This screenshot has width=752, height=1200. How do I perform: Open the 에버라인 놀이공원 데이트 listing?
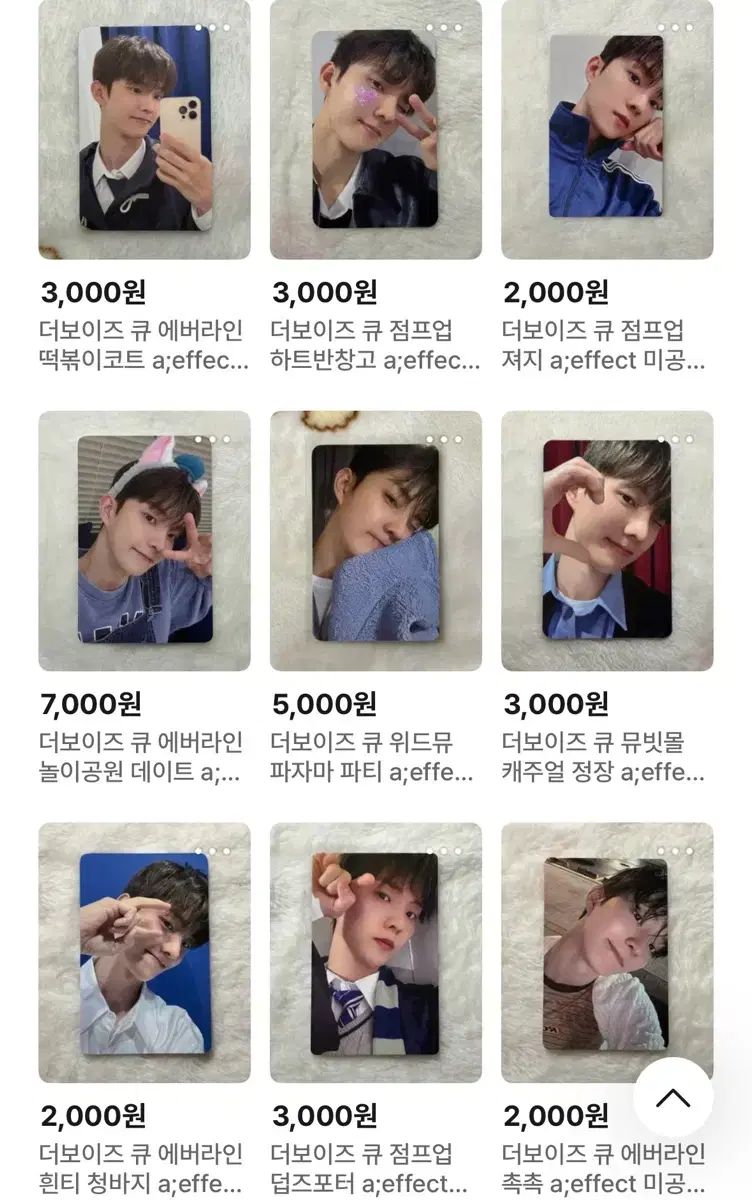coord(144,540)
